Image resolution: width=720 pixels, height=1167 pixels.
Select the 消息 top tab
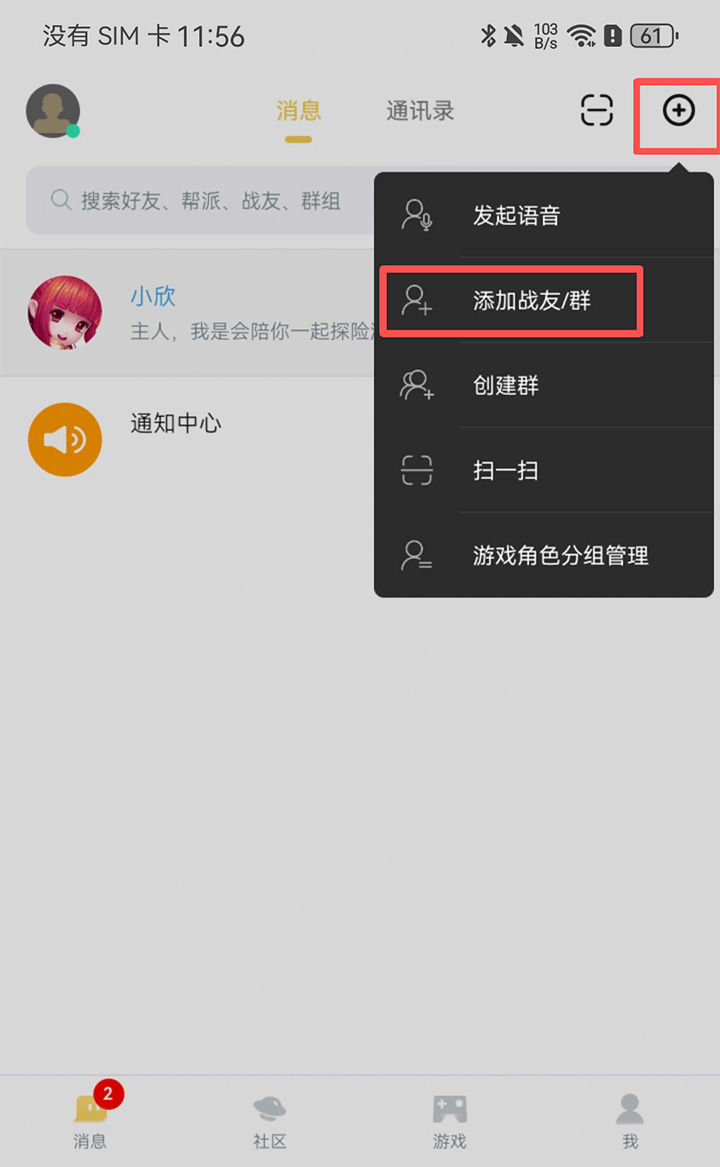point(298,111)
